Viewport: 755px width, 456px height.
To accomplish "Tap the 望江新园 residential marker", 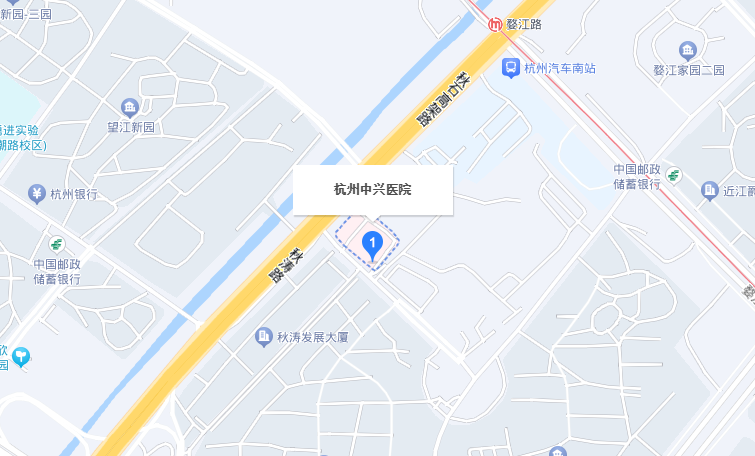I will coord(129,107).
